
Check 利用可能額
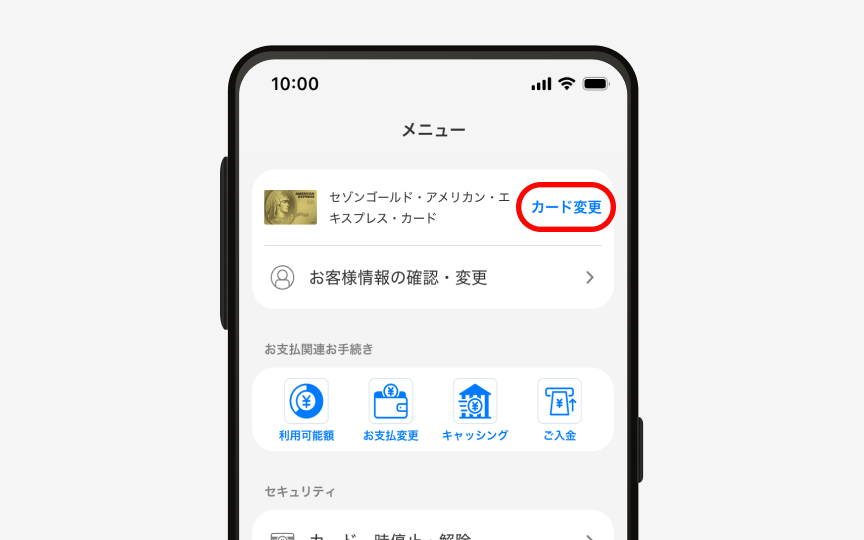coord(306,410)
